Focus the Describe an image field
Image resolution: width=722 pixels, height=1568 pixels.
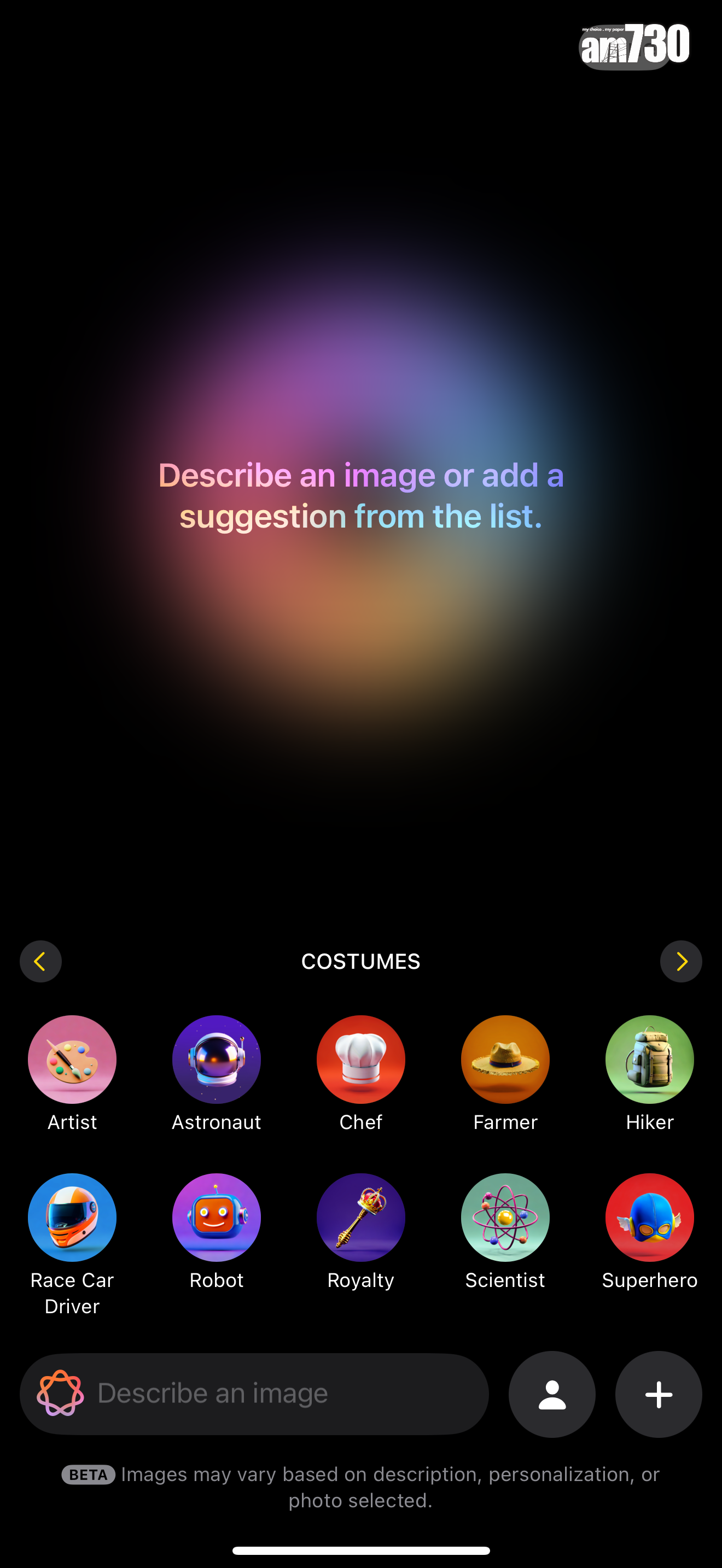click(x=274, y=1393)
